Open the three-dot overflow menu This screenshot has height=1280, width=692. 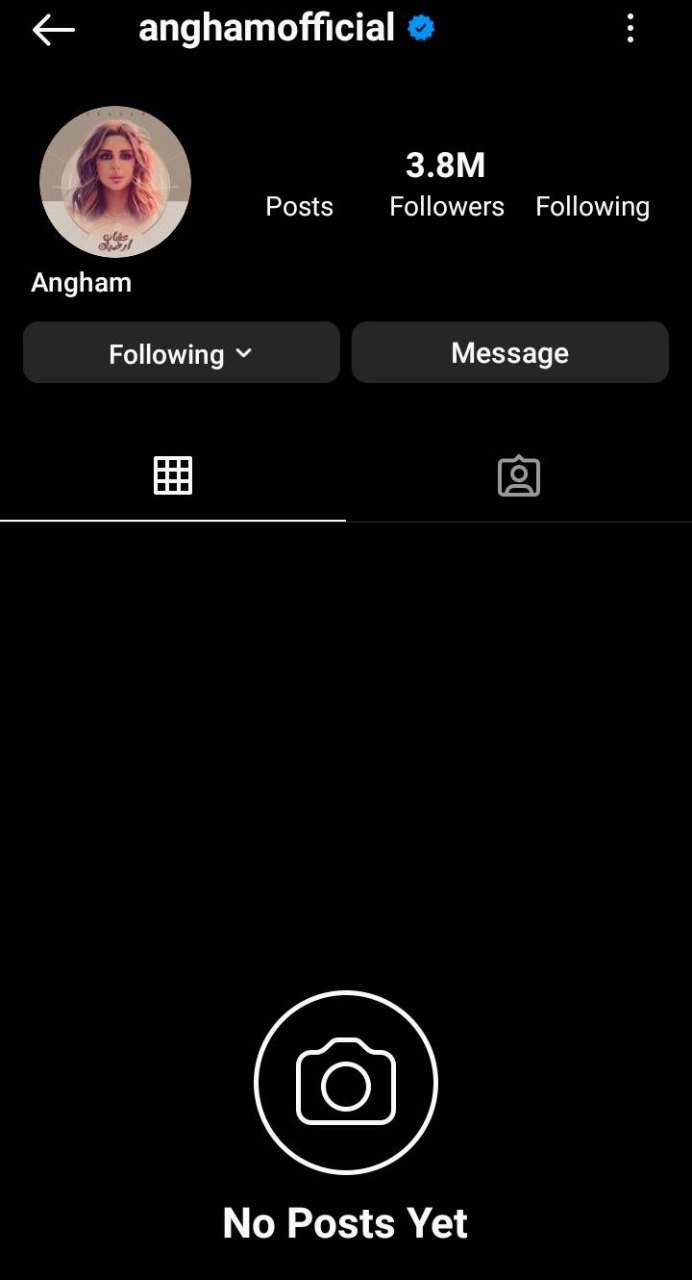coord(630,29)
